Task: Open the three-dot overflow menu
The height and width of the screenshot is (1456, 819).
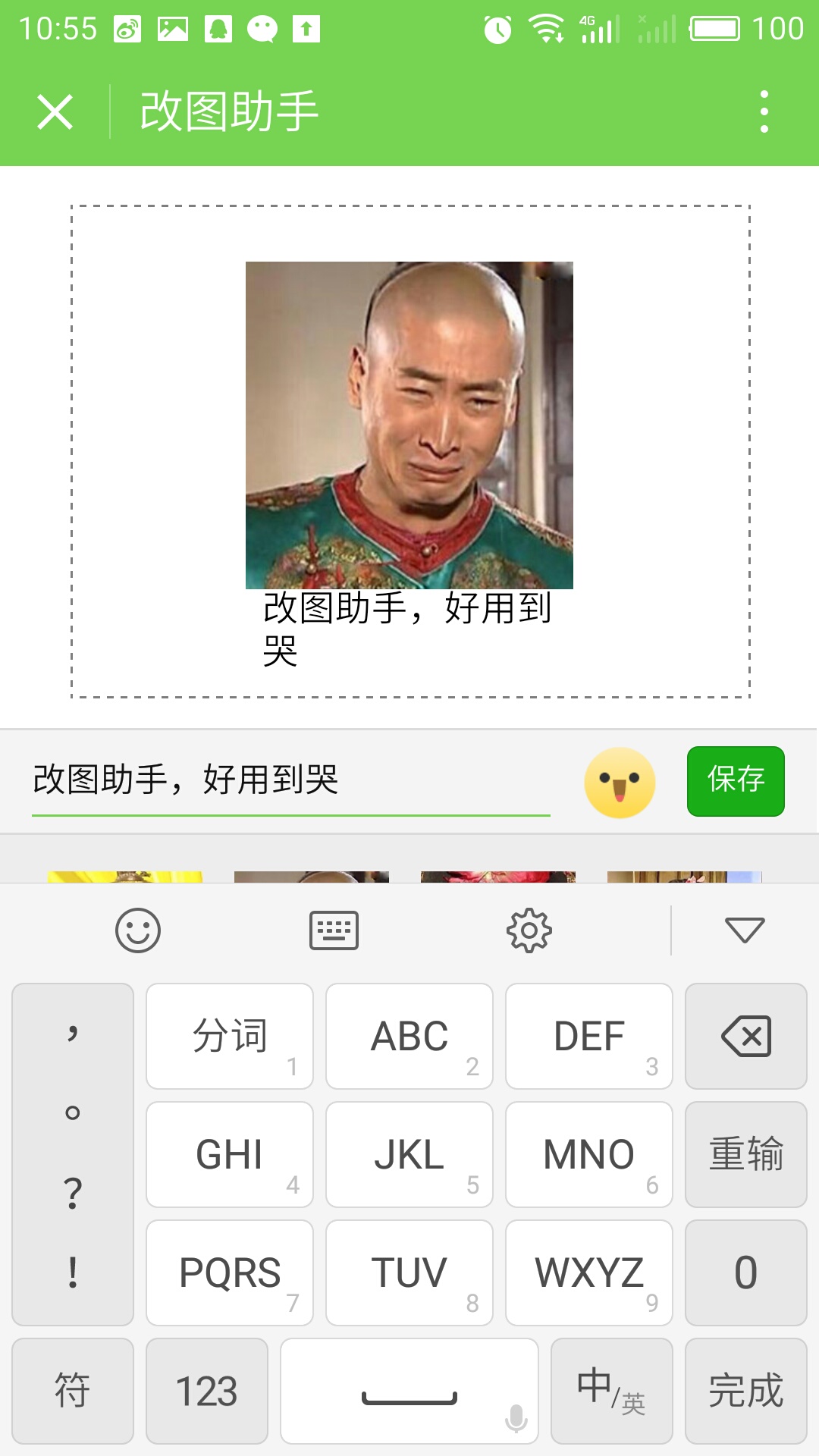Action: (764, 112)
